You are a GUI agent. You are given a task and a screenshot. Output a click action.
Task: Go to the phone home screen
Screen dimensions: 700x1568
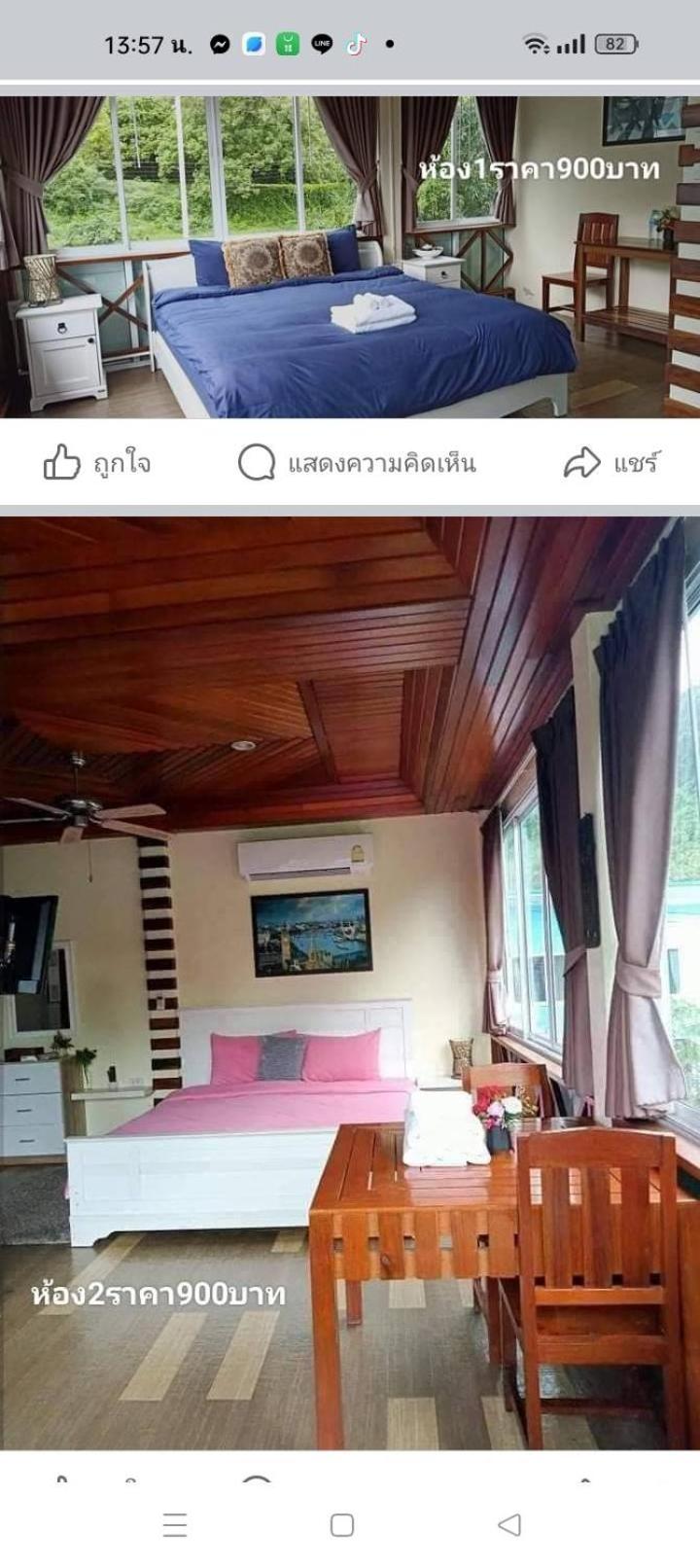(x=342, y=1524)
